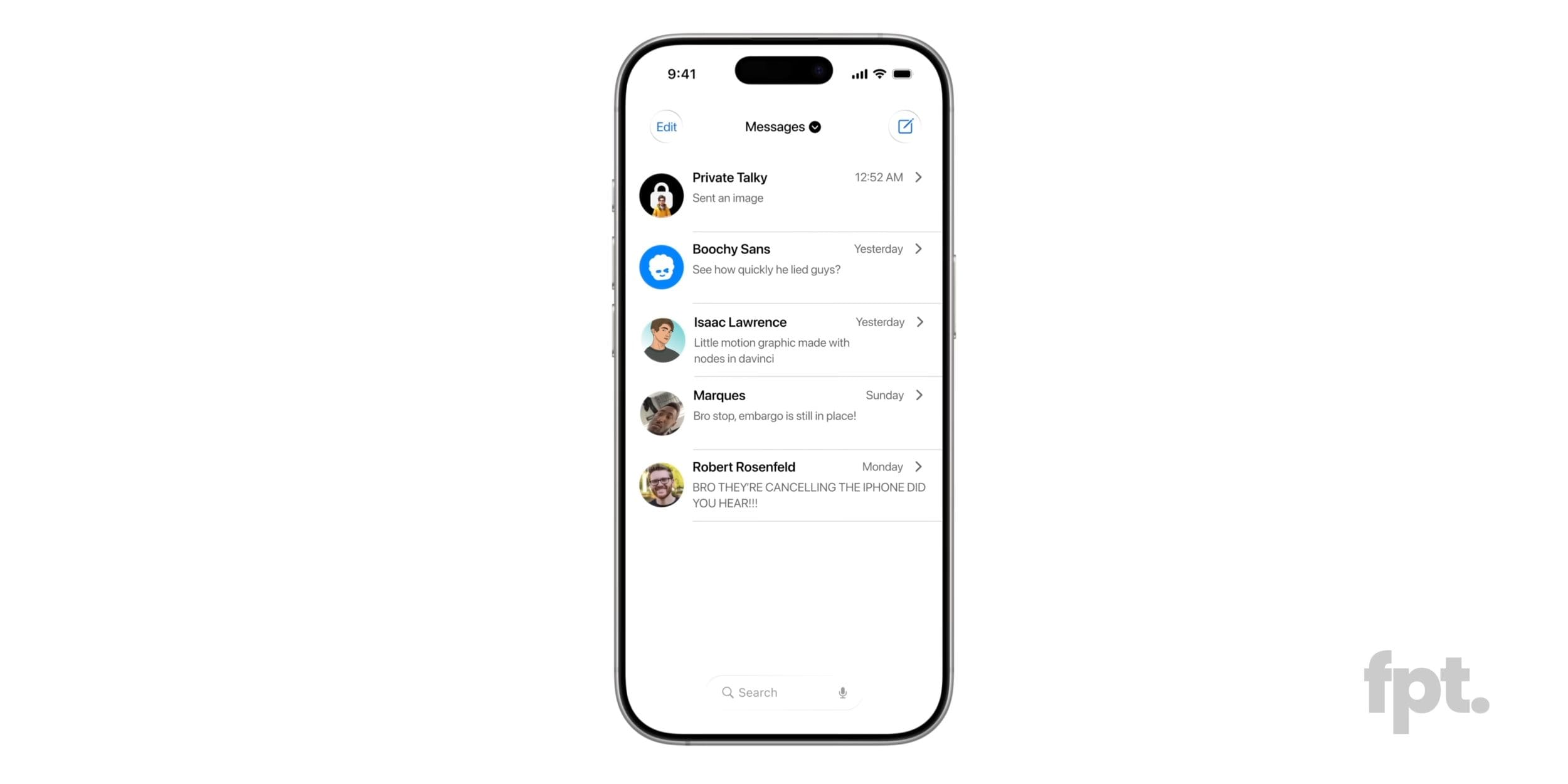Open the Private Talky conversation

[x=784, y=188]
